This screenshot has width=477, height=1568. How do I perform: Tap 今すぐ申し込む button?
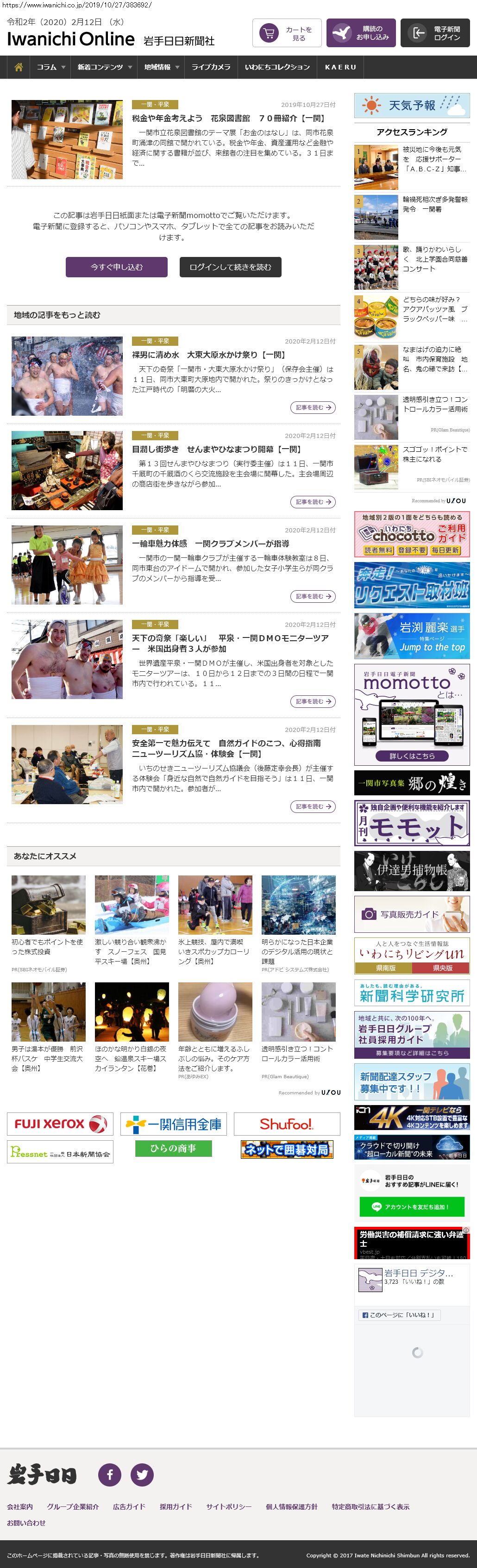tap(116, 267)
